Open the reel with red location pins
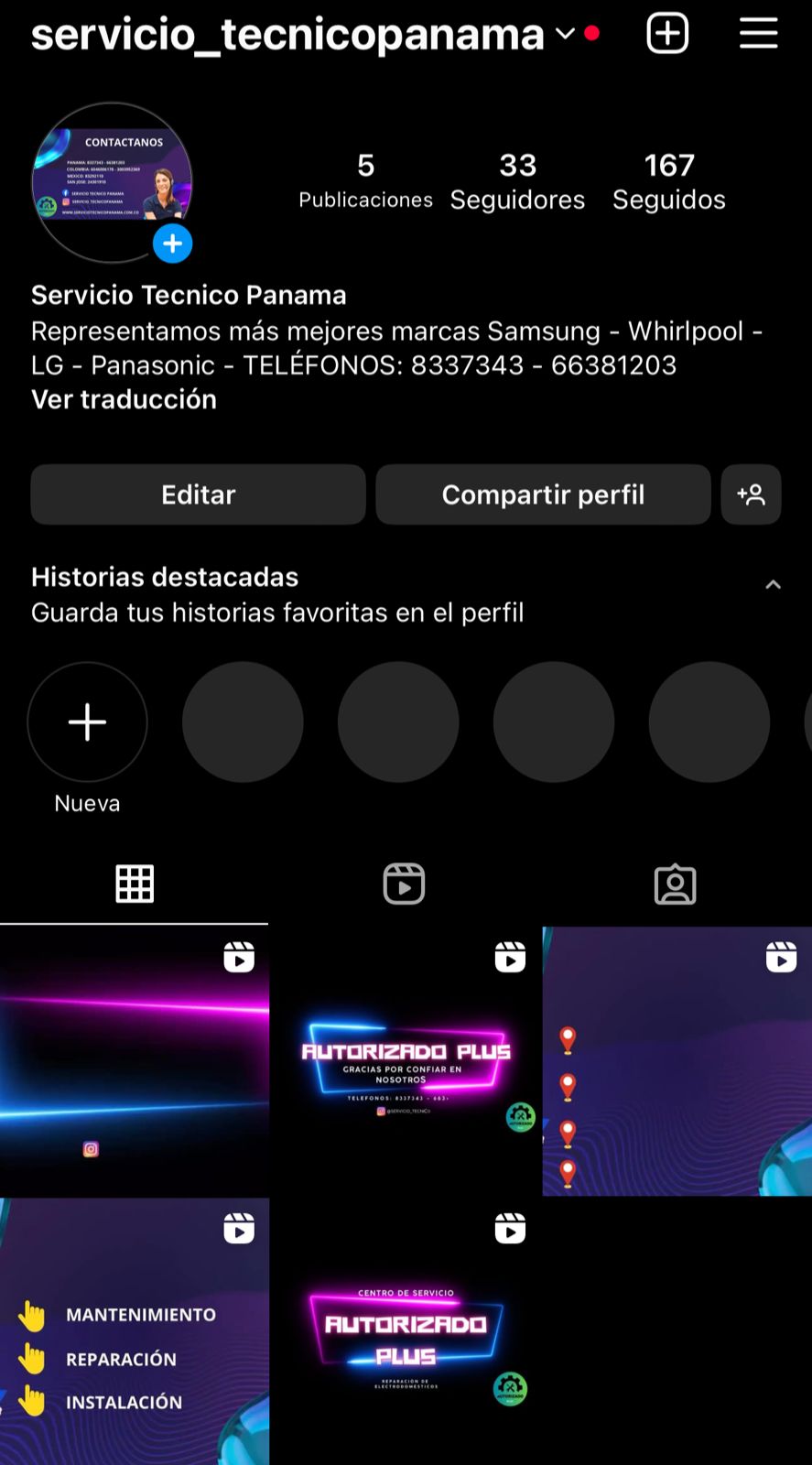 coord(677,1060)
